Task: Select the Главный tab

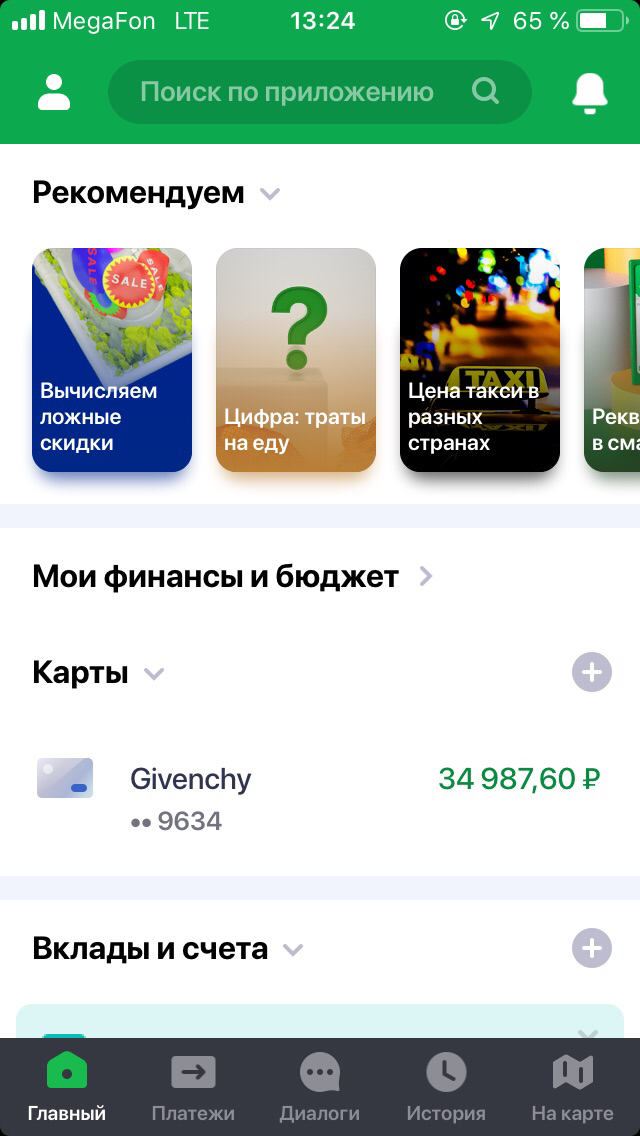Action: [67, 1088]
